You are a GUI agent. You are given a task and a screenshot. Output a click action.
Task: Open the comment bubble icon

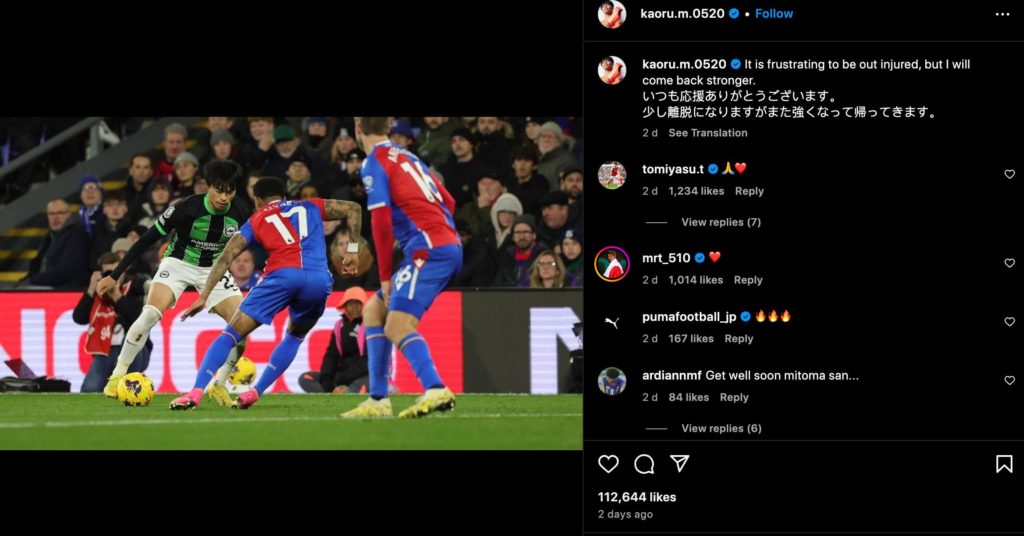644,464
